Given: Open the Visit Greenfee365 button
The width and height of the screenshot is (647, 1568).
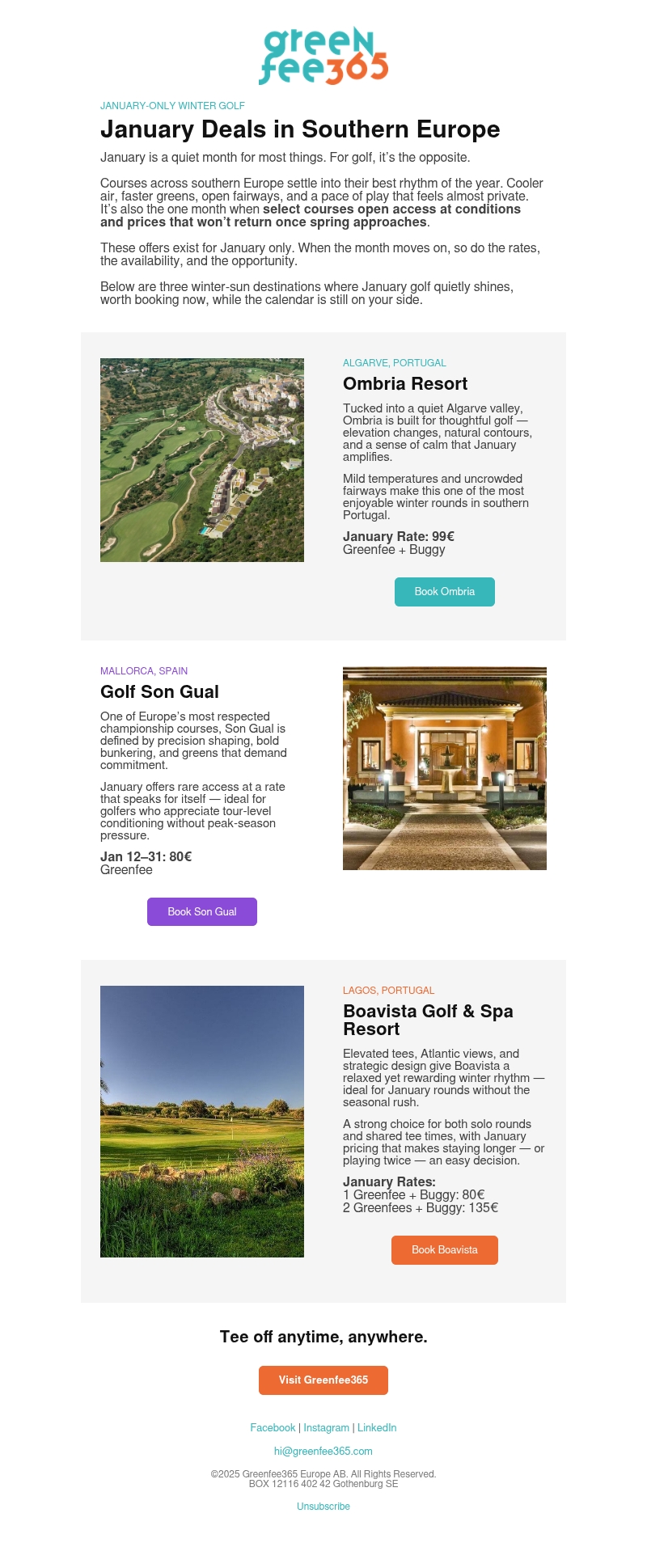Looking at the screenshot, I should [323, 1380].
